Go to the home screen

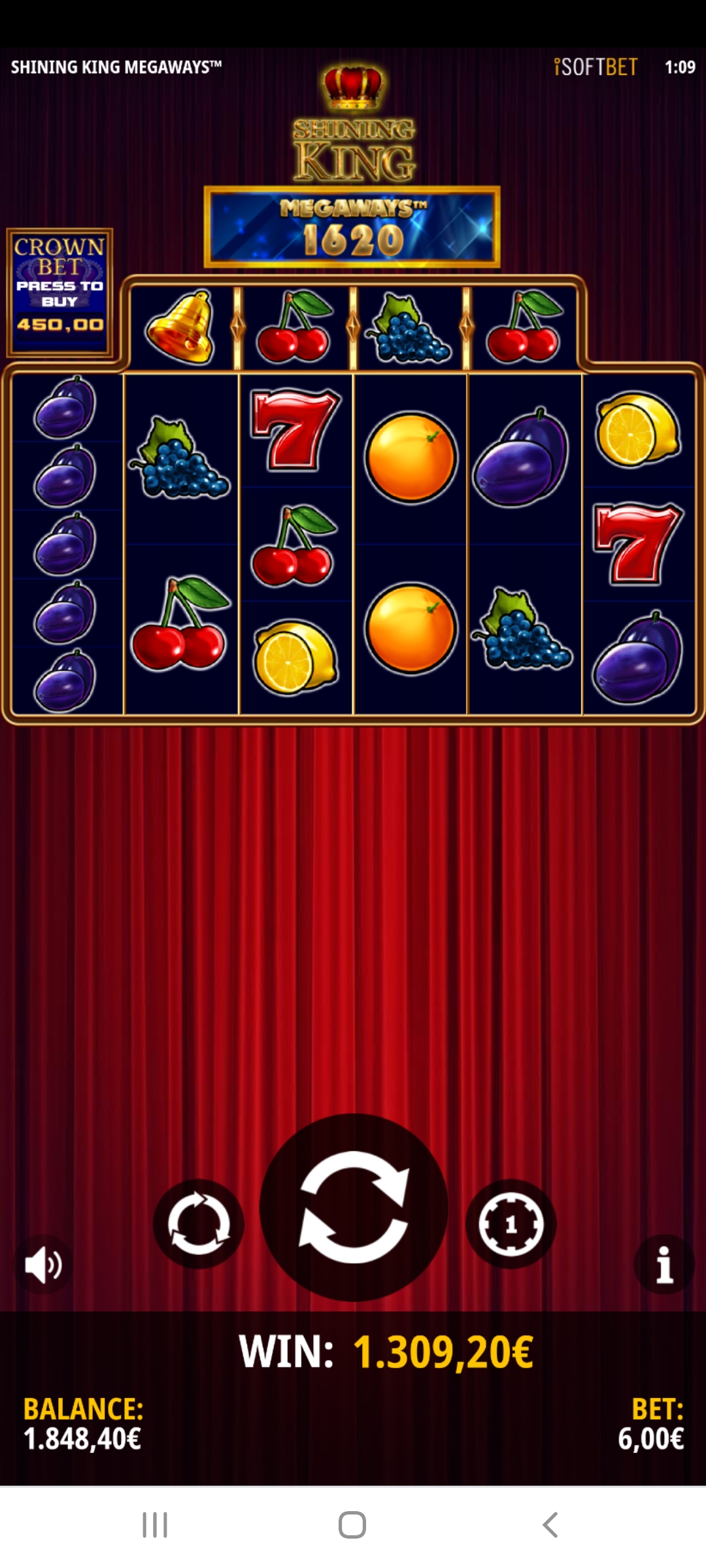click(352, 1525)
